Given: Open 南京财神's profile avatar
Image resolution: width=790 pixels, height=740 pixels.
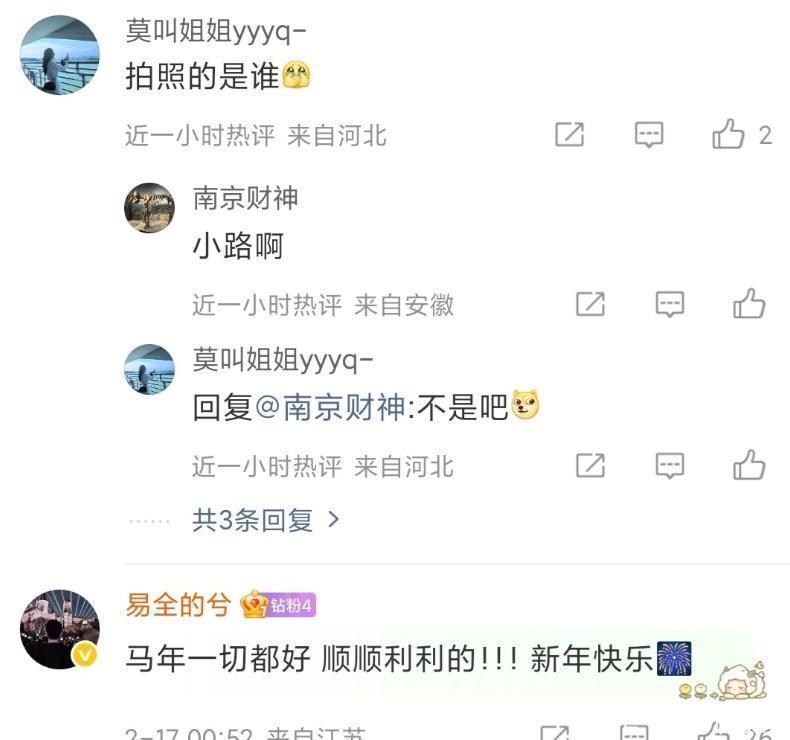Looking at the screenshot, I should point(149,208).
